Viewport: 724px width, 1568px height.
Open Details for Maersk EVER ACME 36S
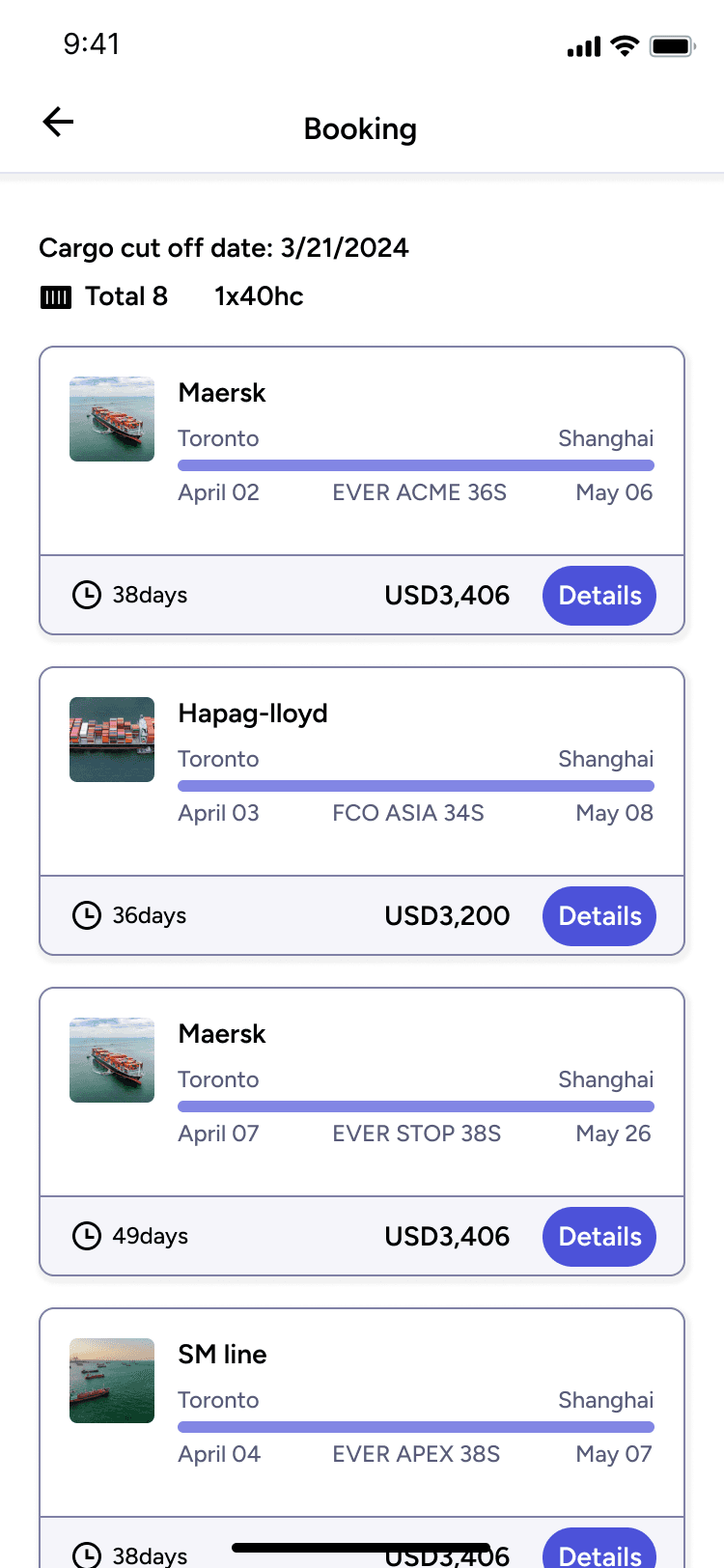tap(599, 596)
